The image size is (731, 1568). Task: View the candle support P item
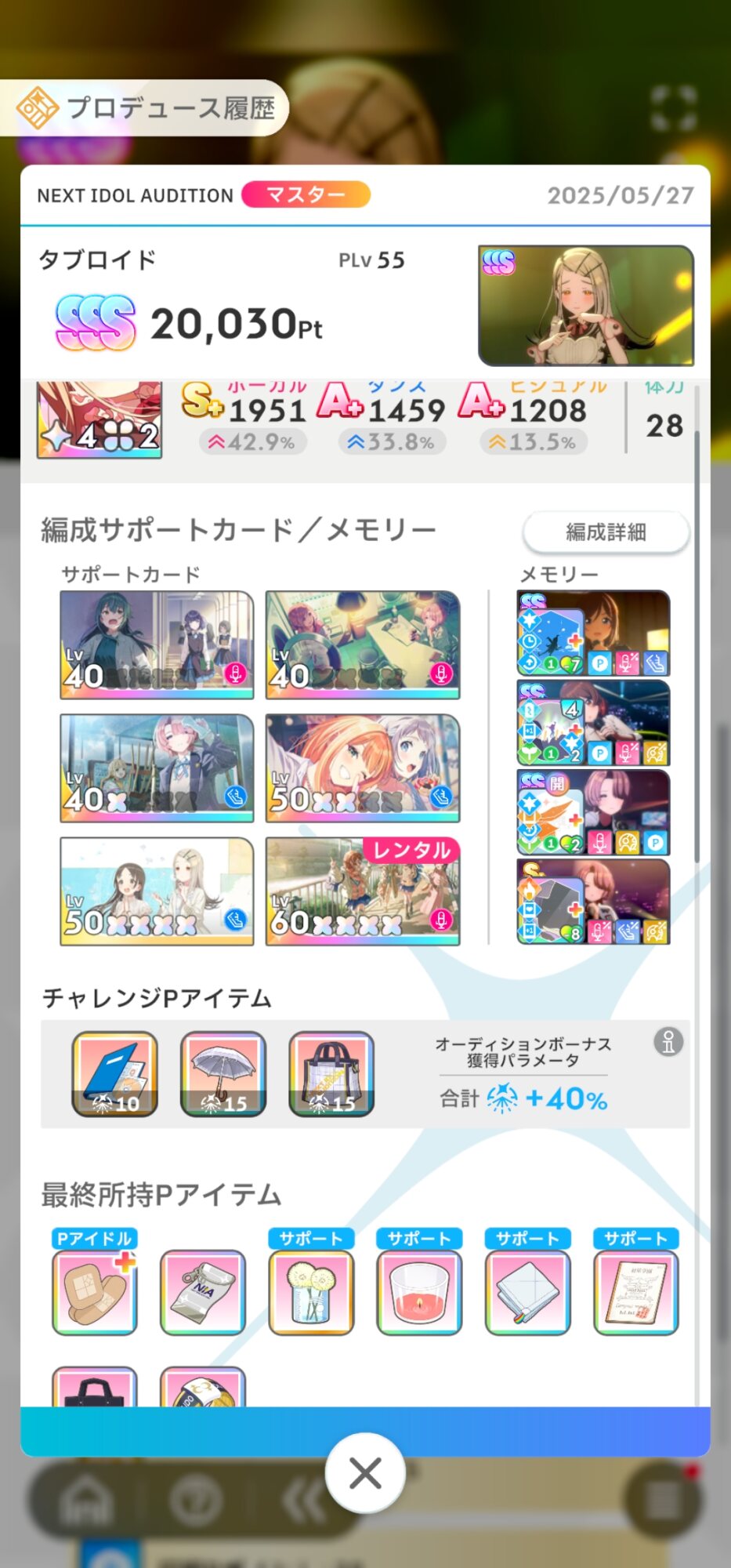419,1292
